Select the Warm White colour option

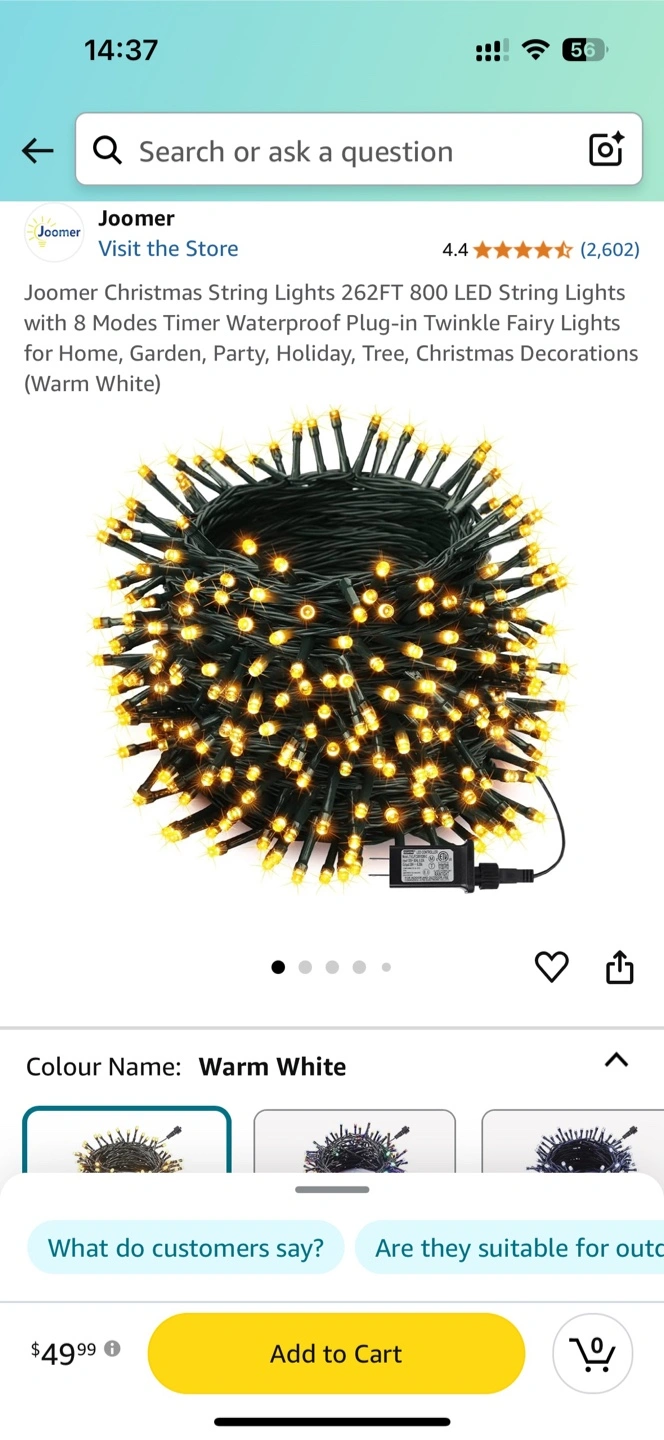click(127, 1140)
